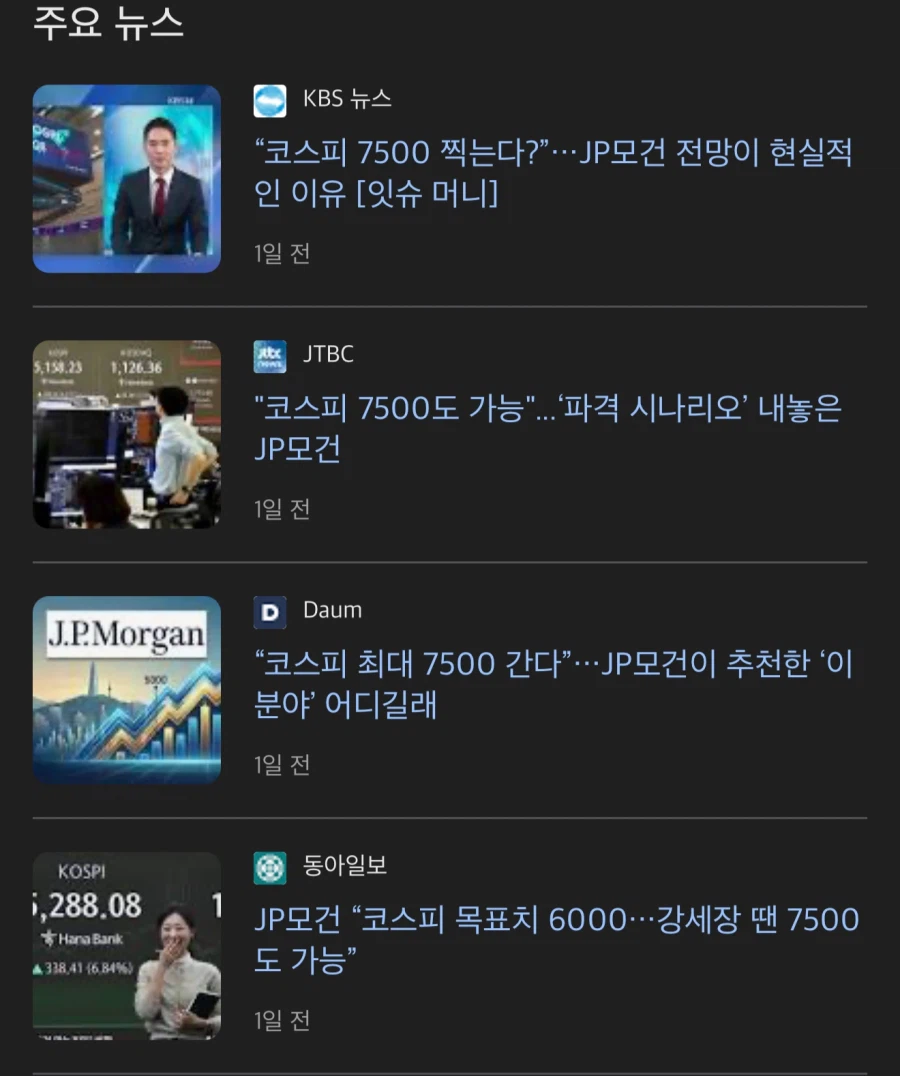The image size is (900, 1076).
Task: Click the green 동아일보 circular emblem
Action: click(x=268, y=866)
